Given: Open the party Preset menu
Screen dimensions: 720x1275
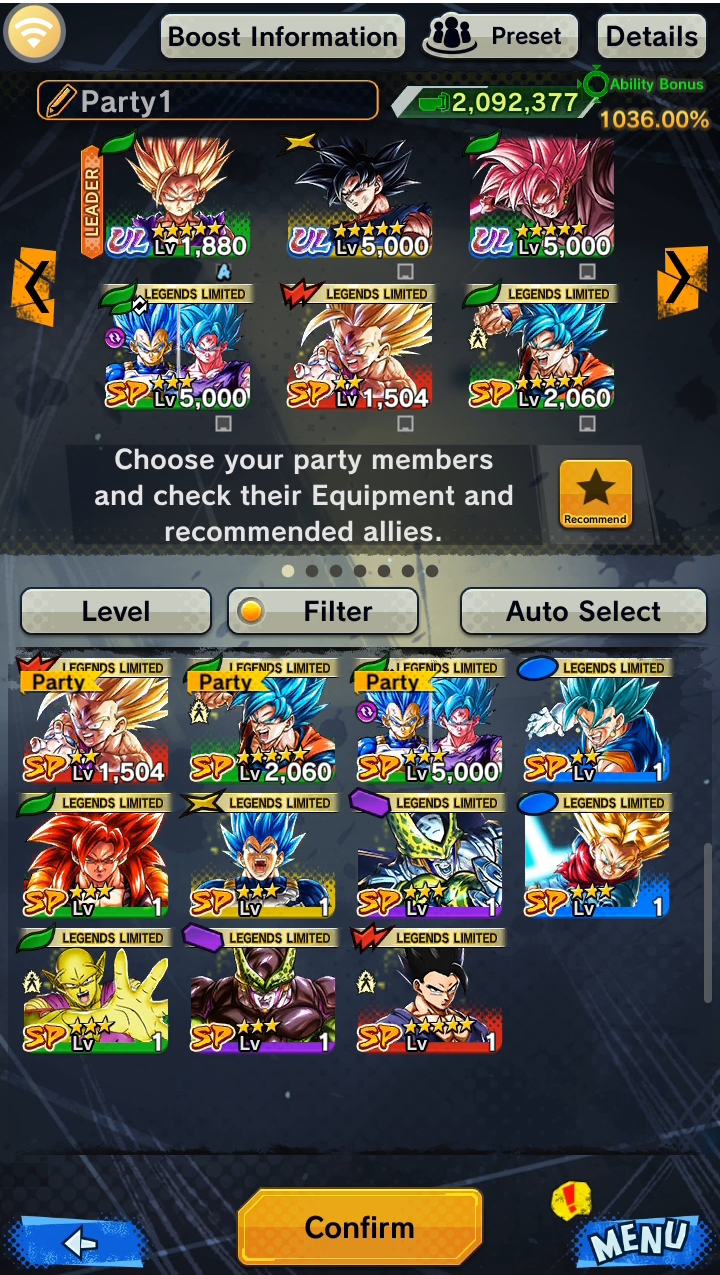Looking at the screenshot, I should (501, 37).
